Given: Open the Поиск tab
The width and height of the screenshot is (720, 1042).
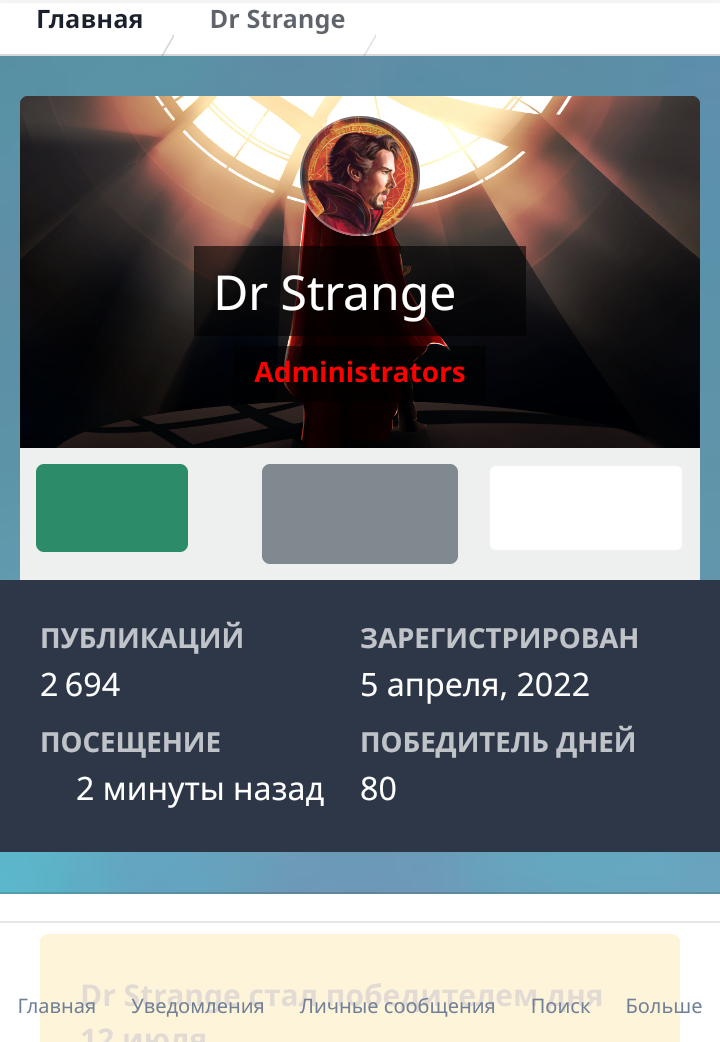Looking at the screenshot, I should (560, 1006).
